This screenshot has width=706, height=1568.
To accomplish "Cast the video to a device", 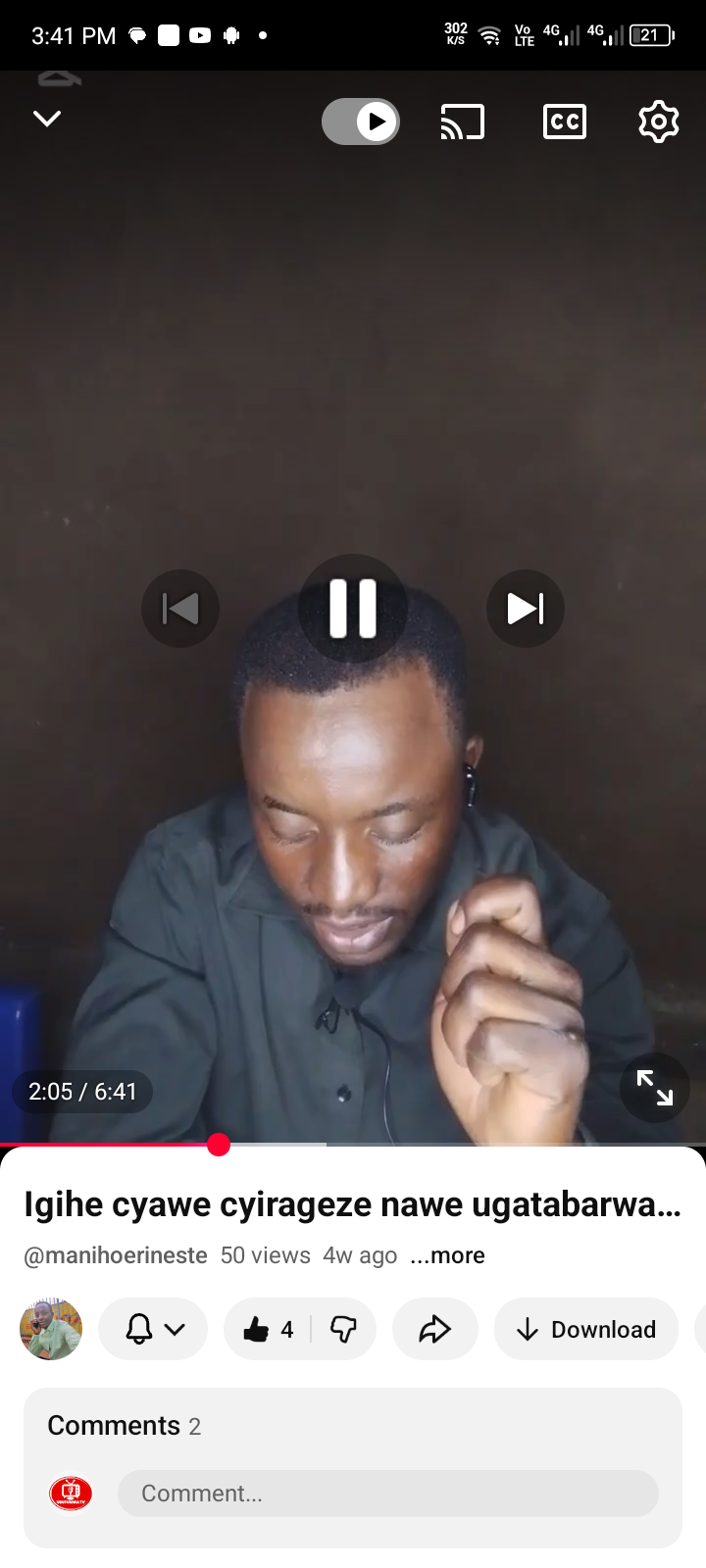I will tap(463, 122).
